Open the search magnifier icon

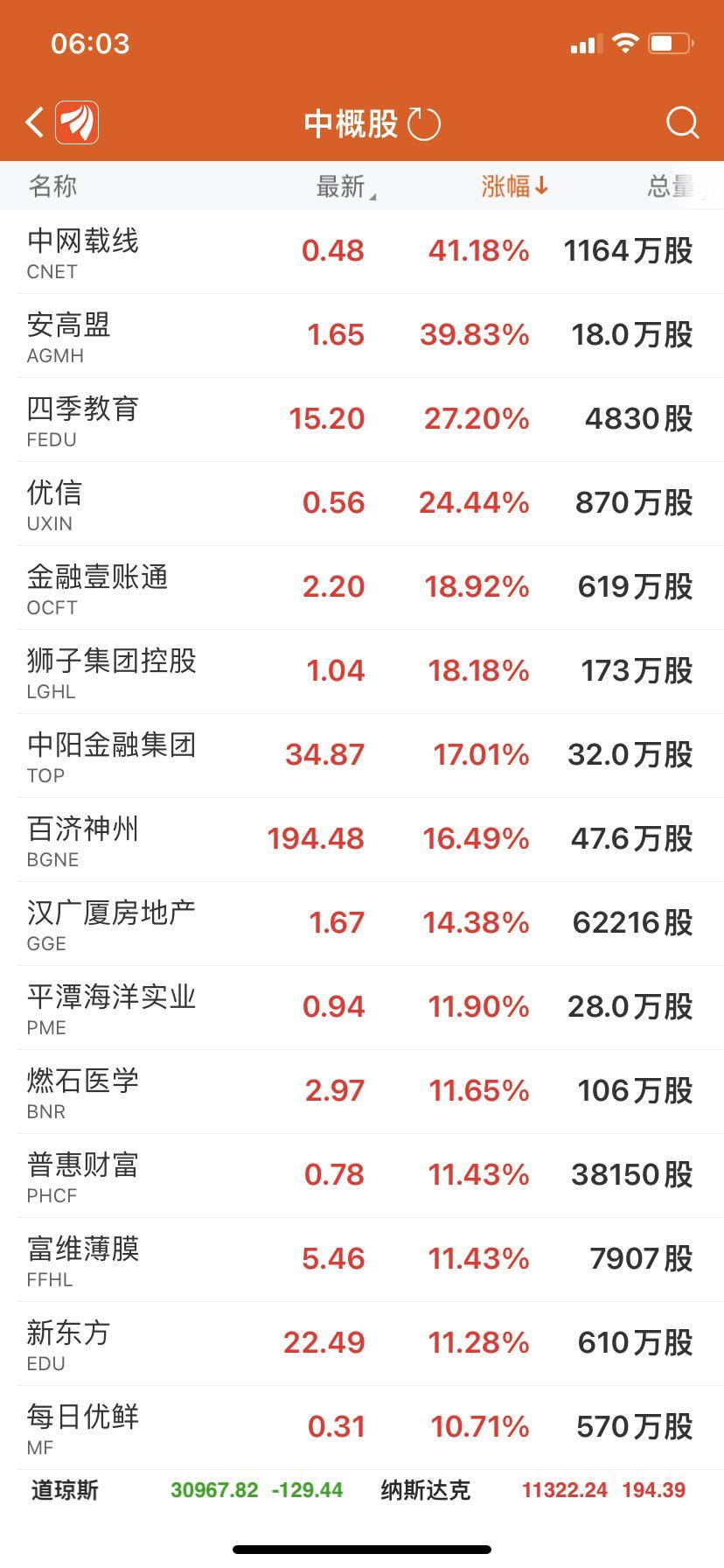coord(682,122)
